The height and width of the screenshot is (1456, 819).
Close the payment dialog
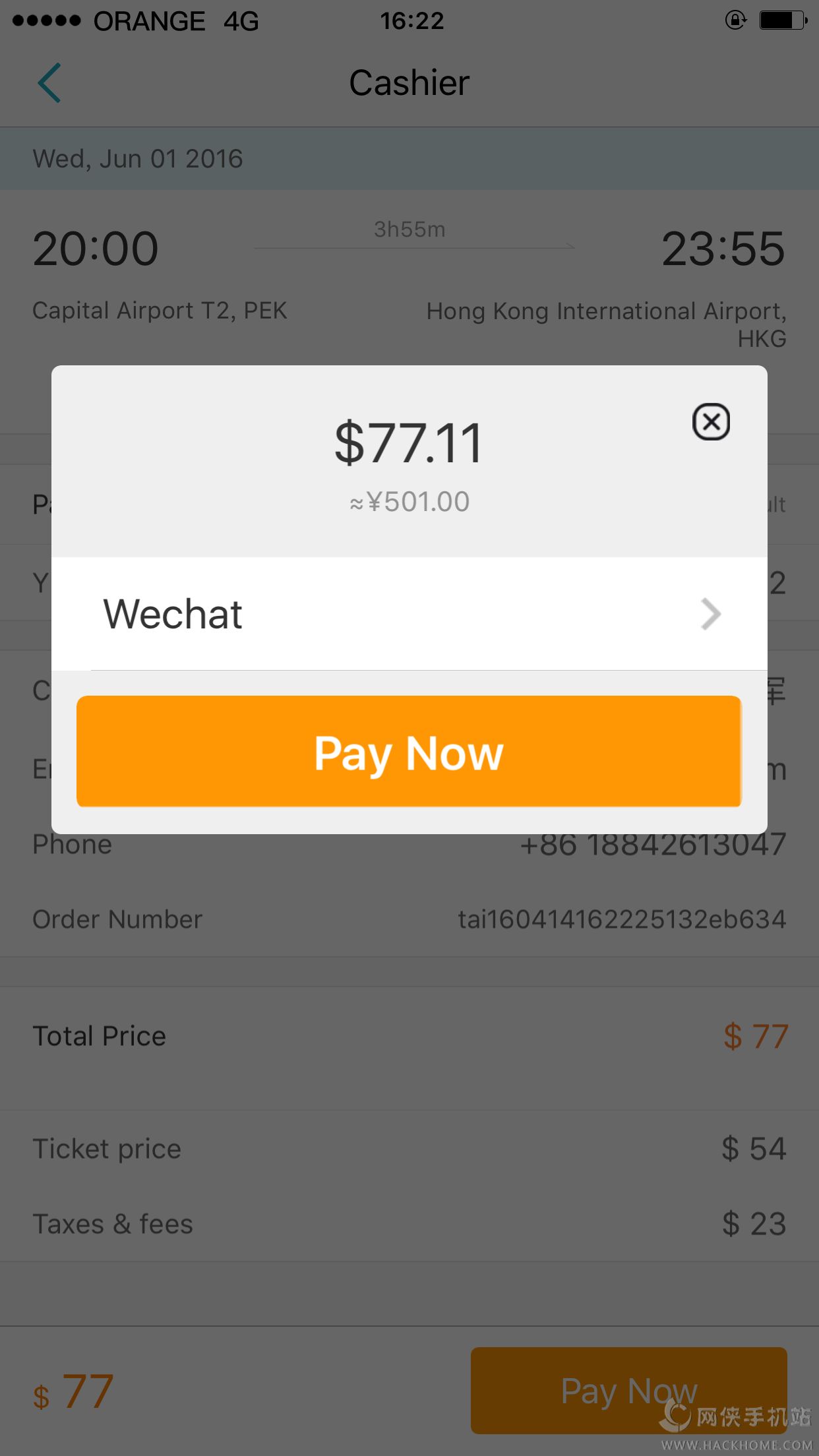711,422
